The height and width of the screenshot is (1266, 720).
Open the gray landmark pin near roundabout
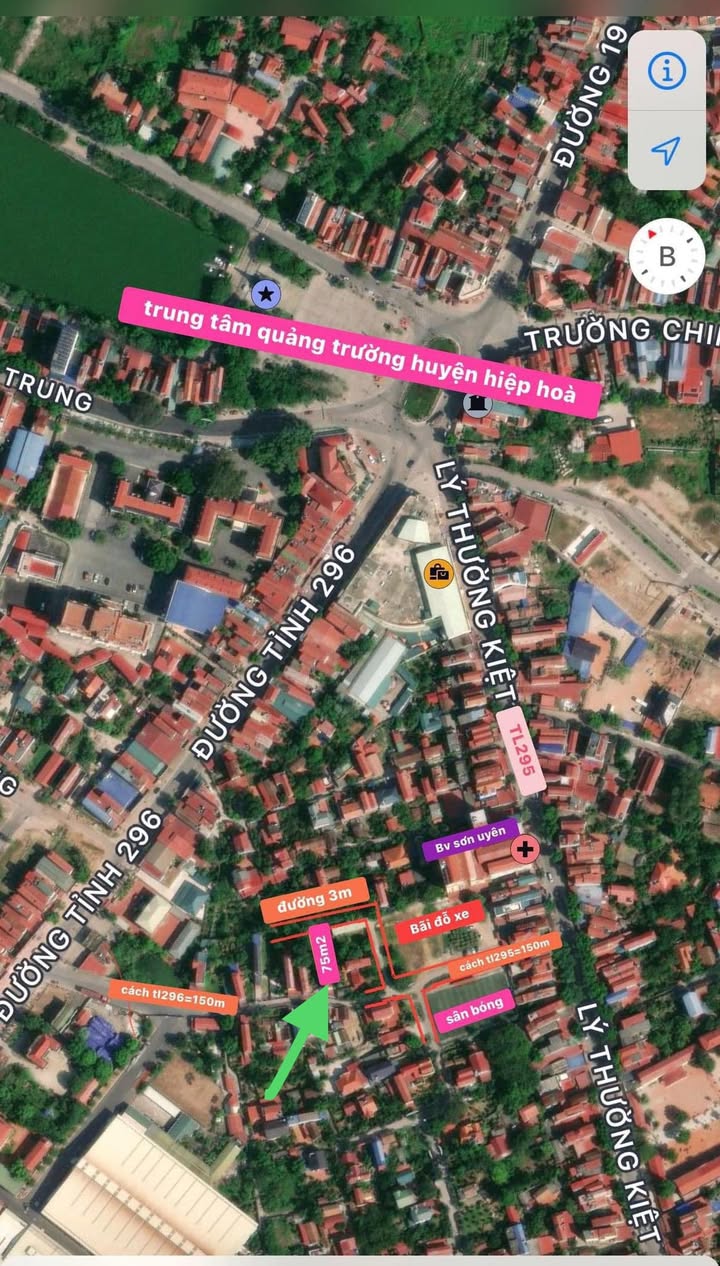477,405
